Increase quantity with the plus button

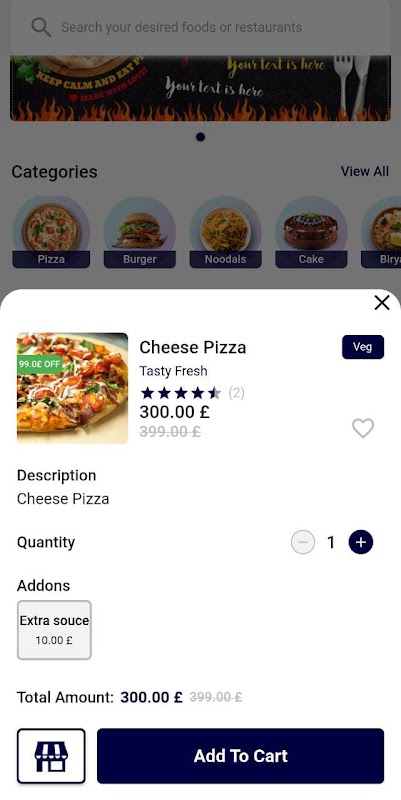tap(361, 542)
